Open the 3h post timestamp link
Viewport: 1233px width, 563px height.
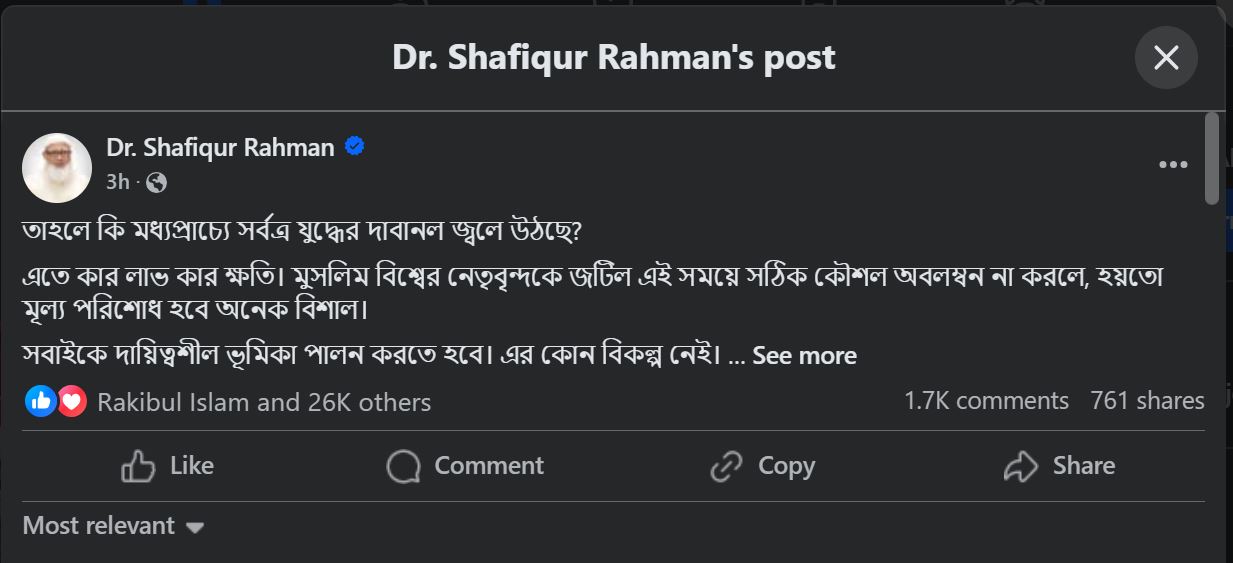tap(118, 182)
